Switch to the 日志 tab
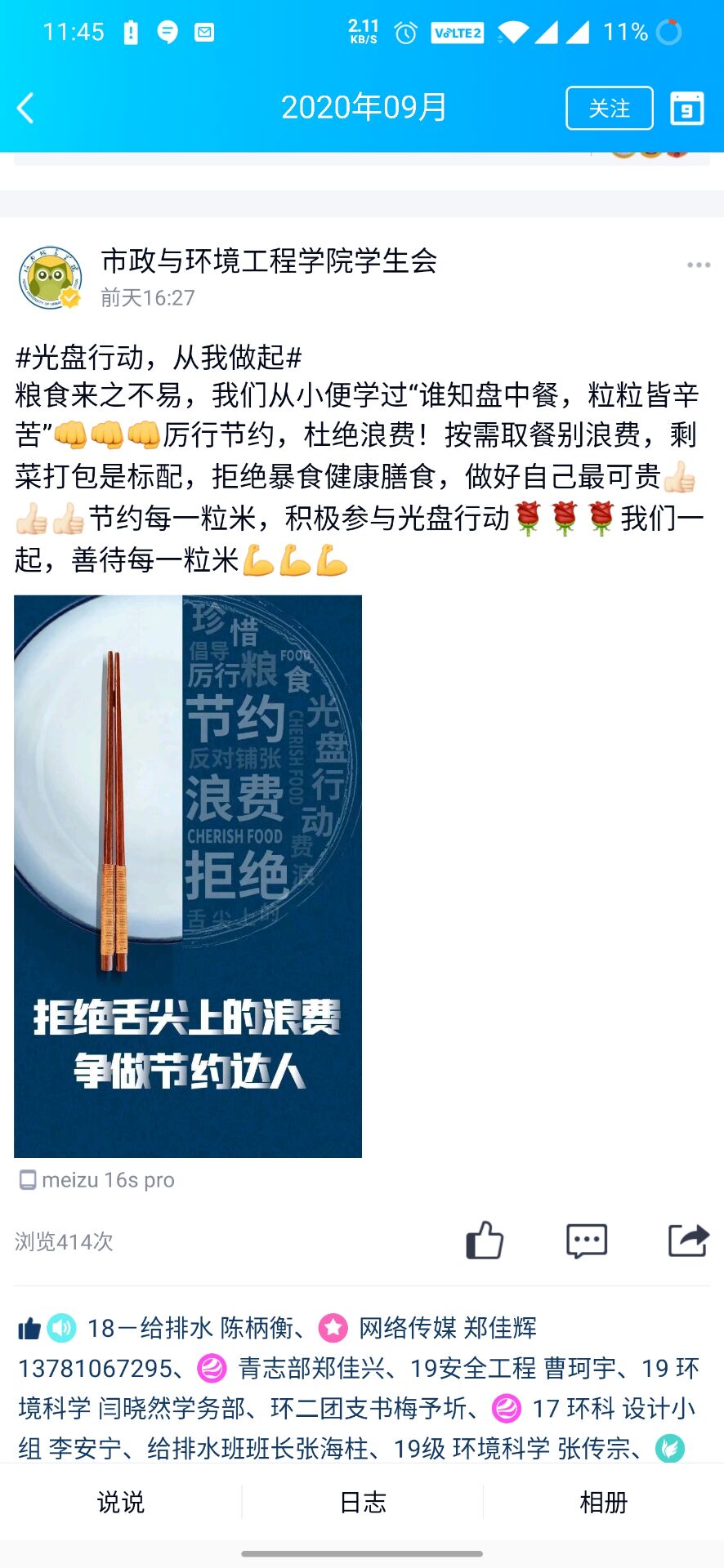Viewport: 724px width, 1568px height. (x=362, y=1502)
